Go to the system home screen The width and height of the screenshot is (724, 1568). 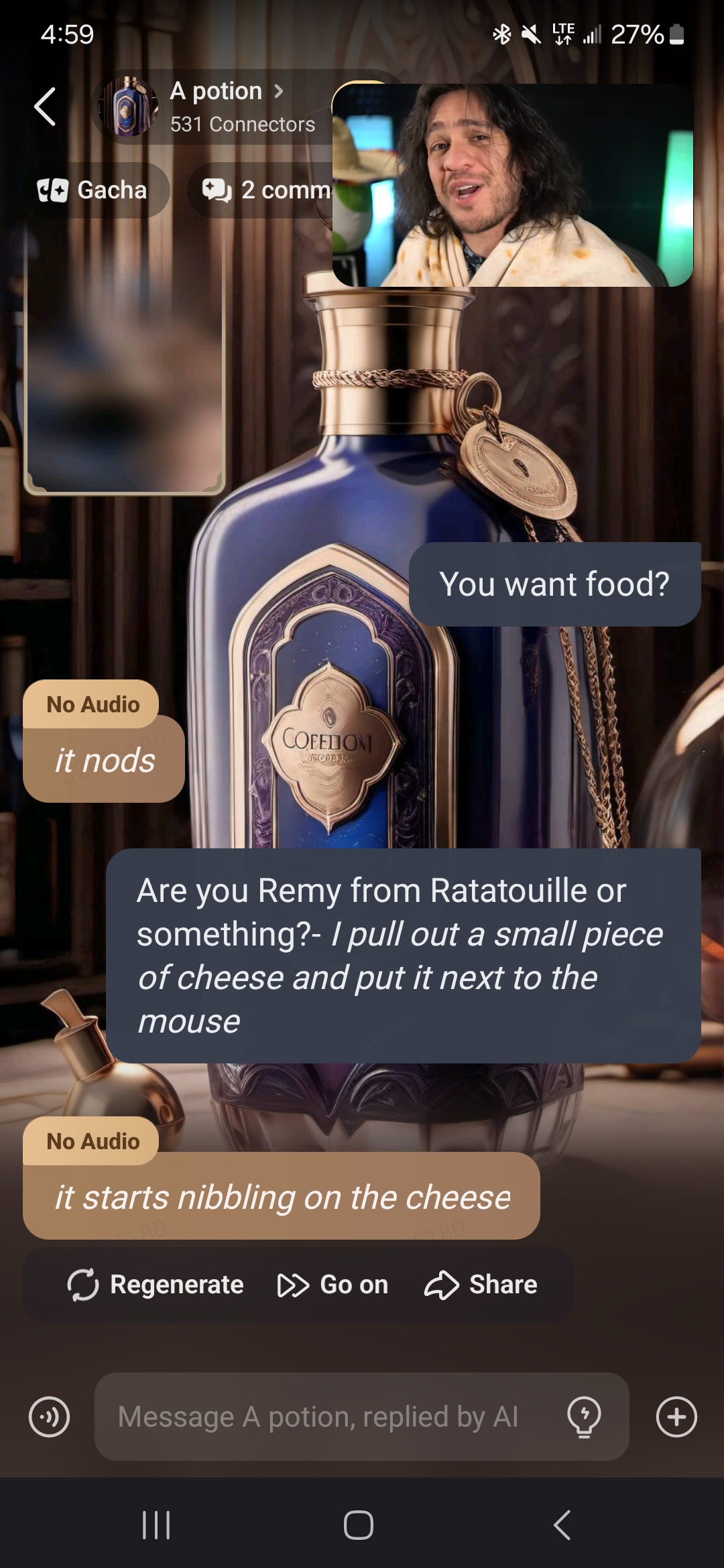click(359, 1525)
